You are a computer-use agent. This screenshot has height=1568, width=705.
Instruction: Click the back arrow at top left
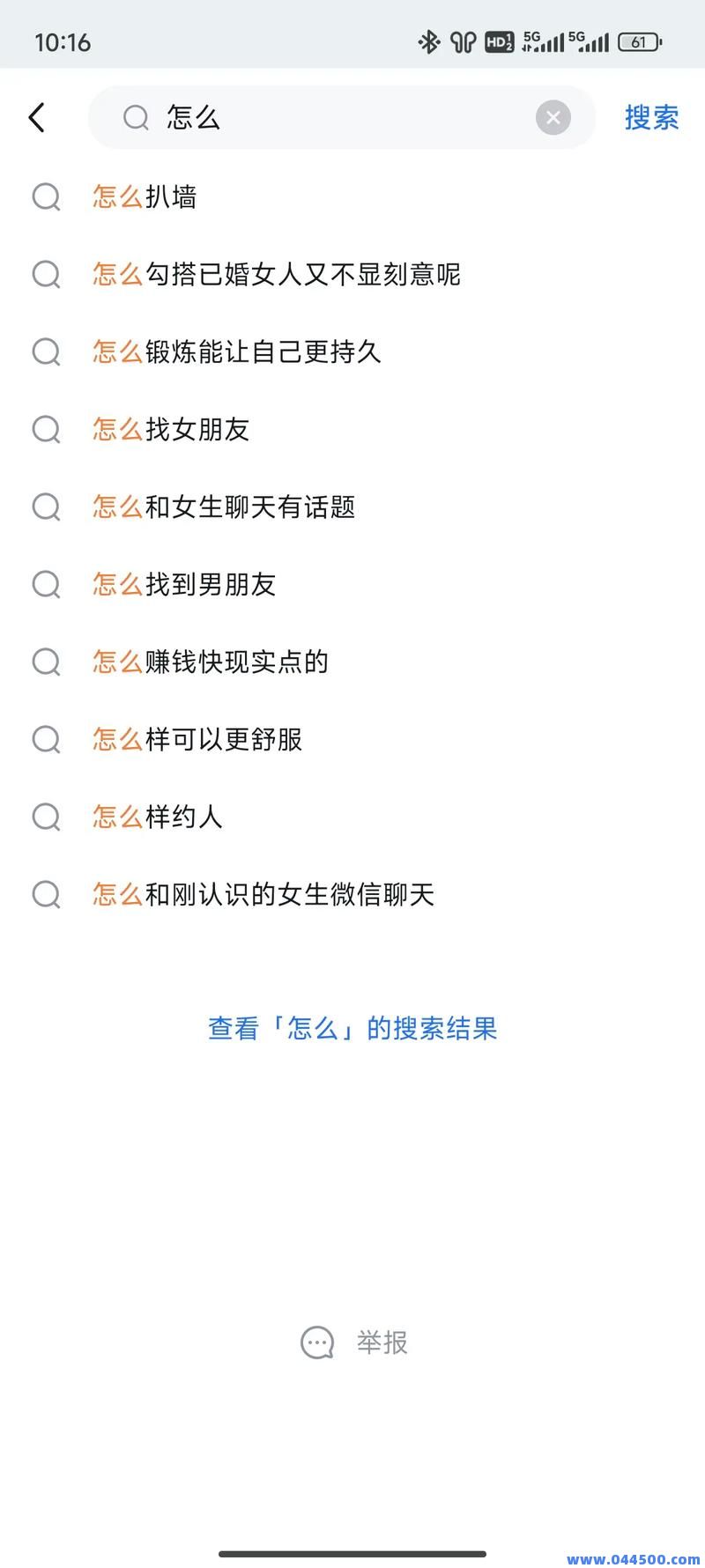[x=37, y=116]
